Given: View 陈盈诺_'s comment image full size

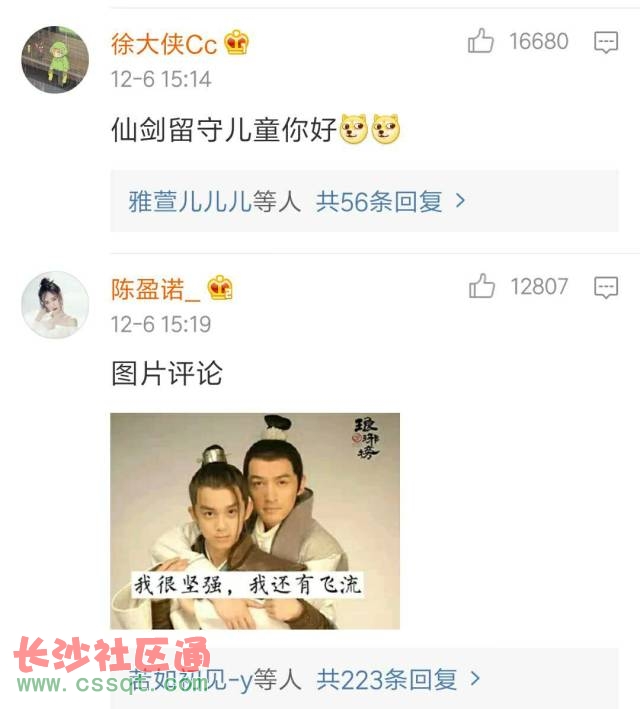Looking at the screenshot, I should click(255, 520).
